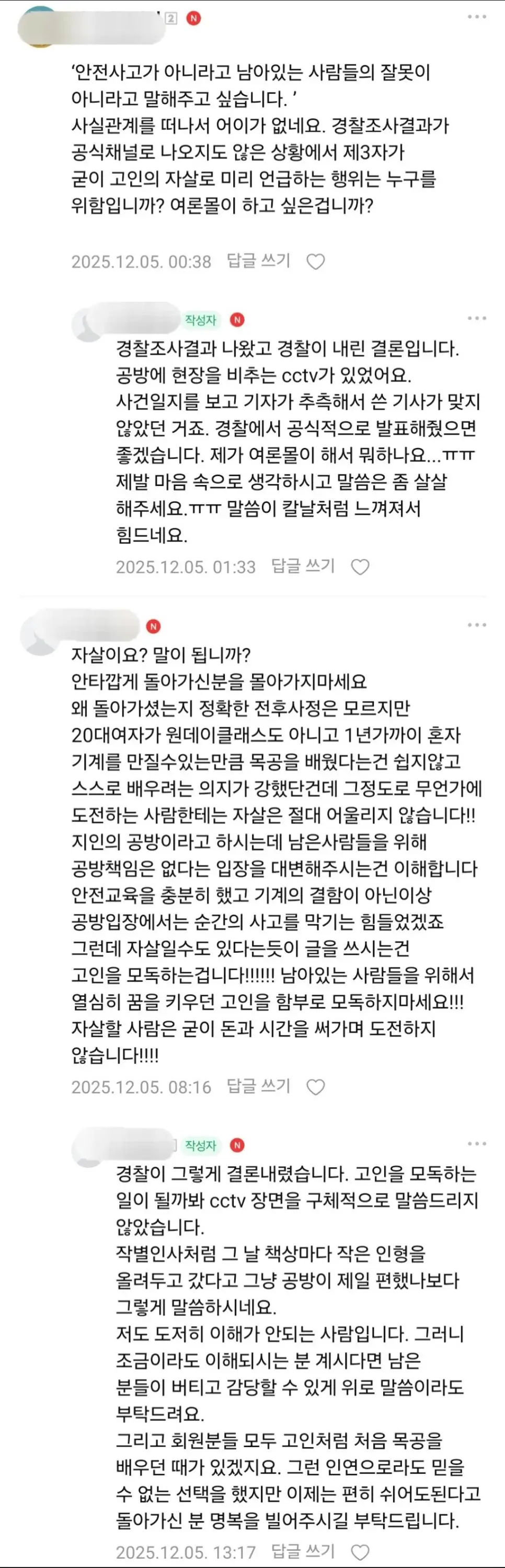Like the comment posted at 08:16
The width and height of the screenshot is (505, 1568).
pyautogui.click(x=315, y=1087)
